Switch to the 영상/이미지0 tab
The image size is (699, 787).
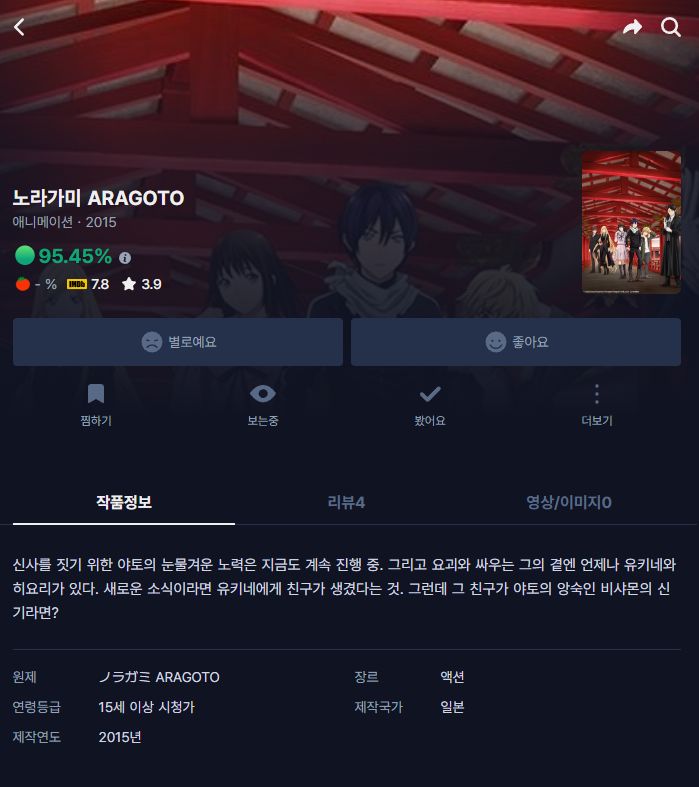[x=569, y=502]
